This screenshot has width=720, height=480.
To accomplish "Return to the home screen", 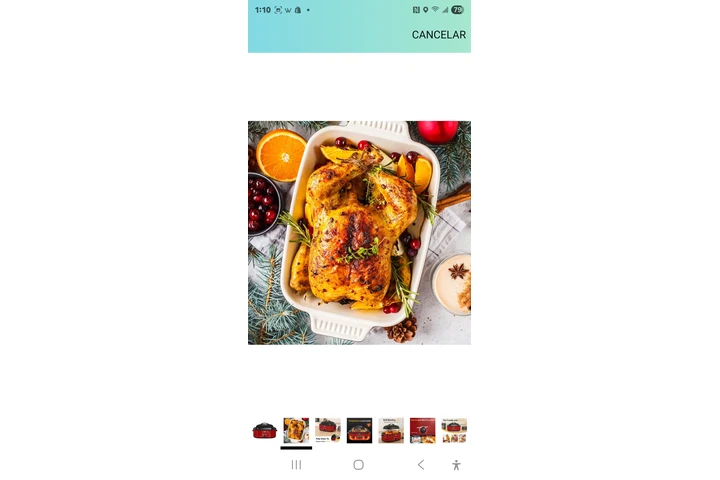I will 358,465.
